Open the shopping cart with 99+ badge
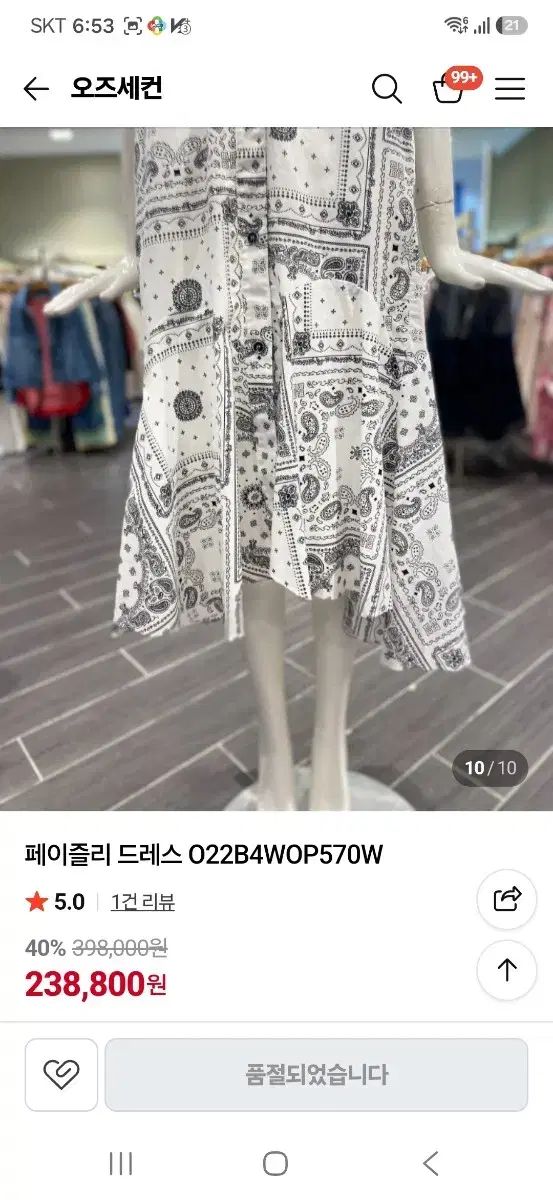 point(452,87)
